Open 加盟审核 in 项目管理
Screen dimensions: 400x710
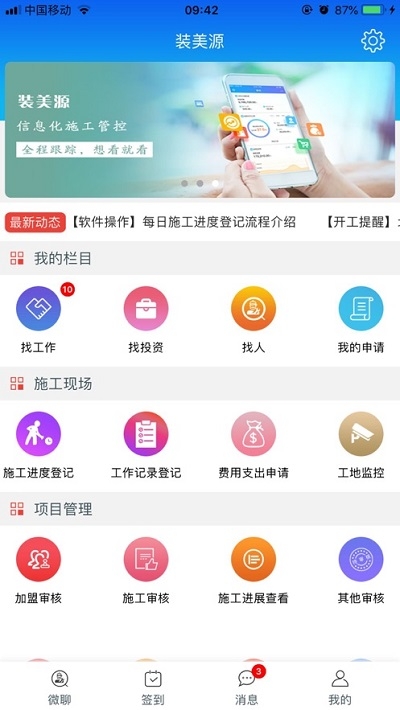39,570
